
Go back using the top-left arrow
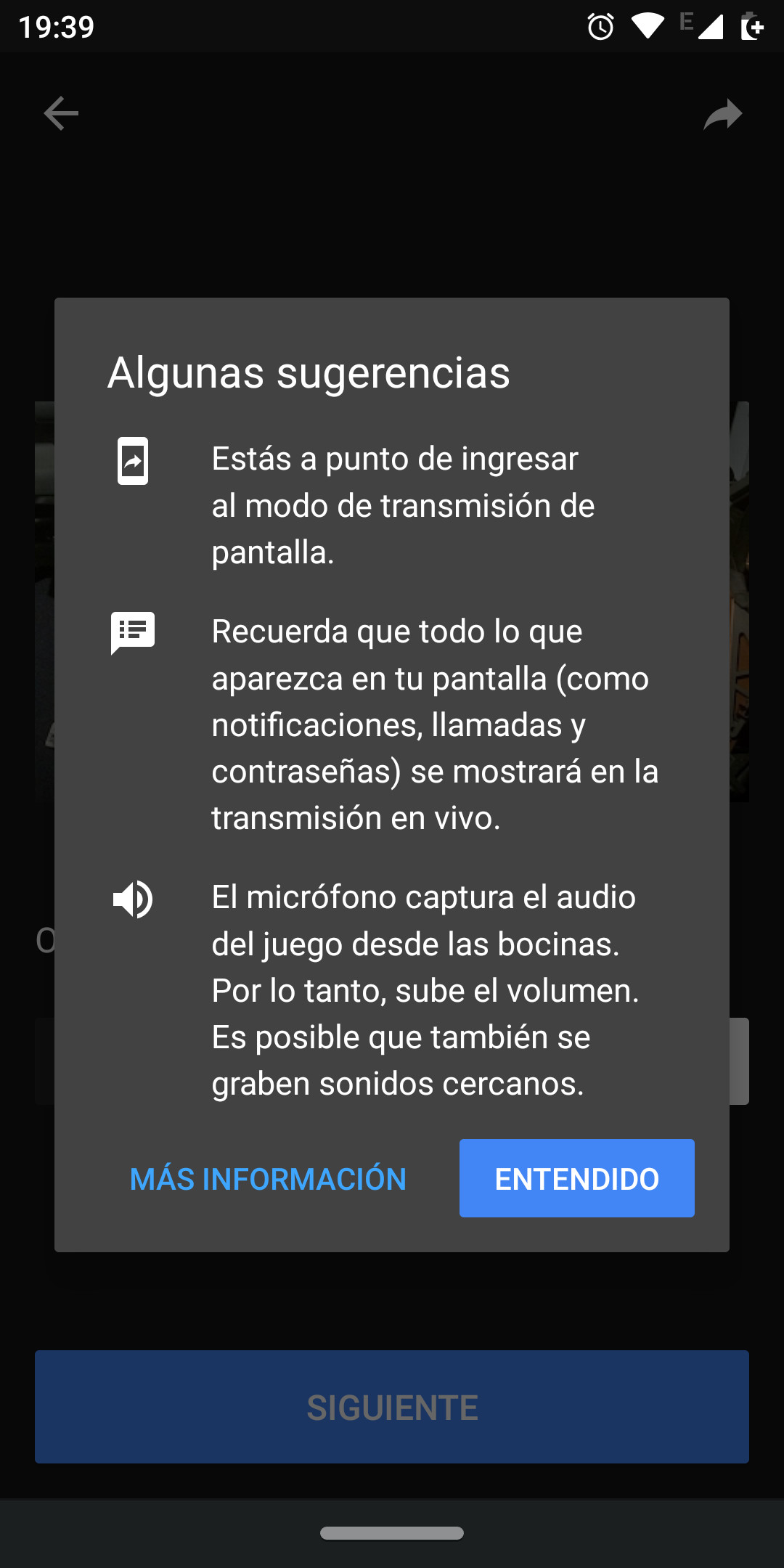tap(61, 114)
